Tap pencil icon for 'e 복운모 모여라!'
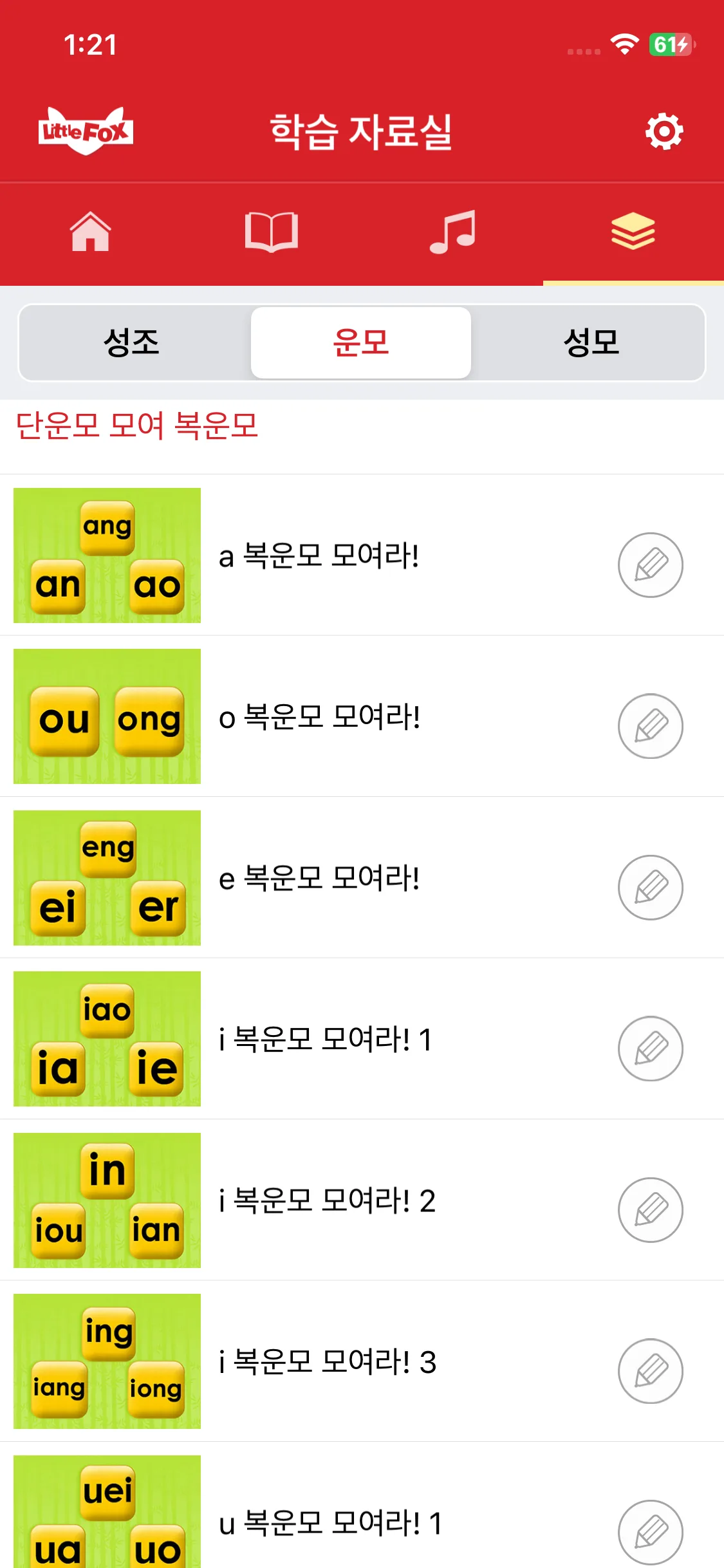 pos(650,888)
